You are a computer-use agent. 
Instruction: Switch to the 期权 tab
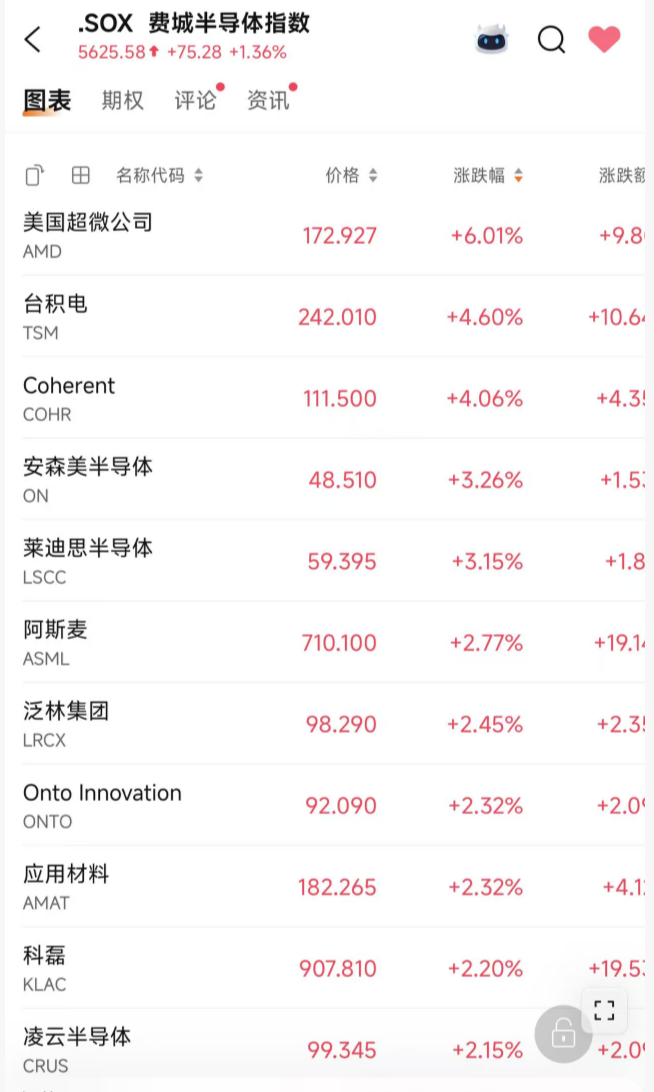click(122, 100)
